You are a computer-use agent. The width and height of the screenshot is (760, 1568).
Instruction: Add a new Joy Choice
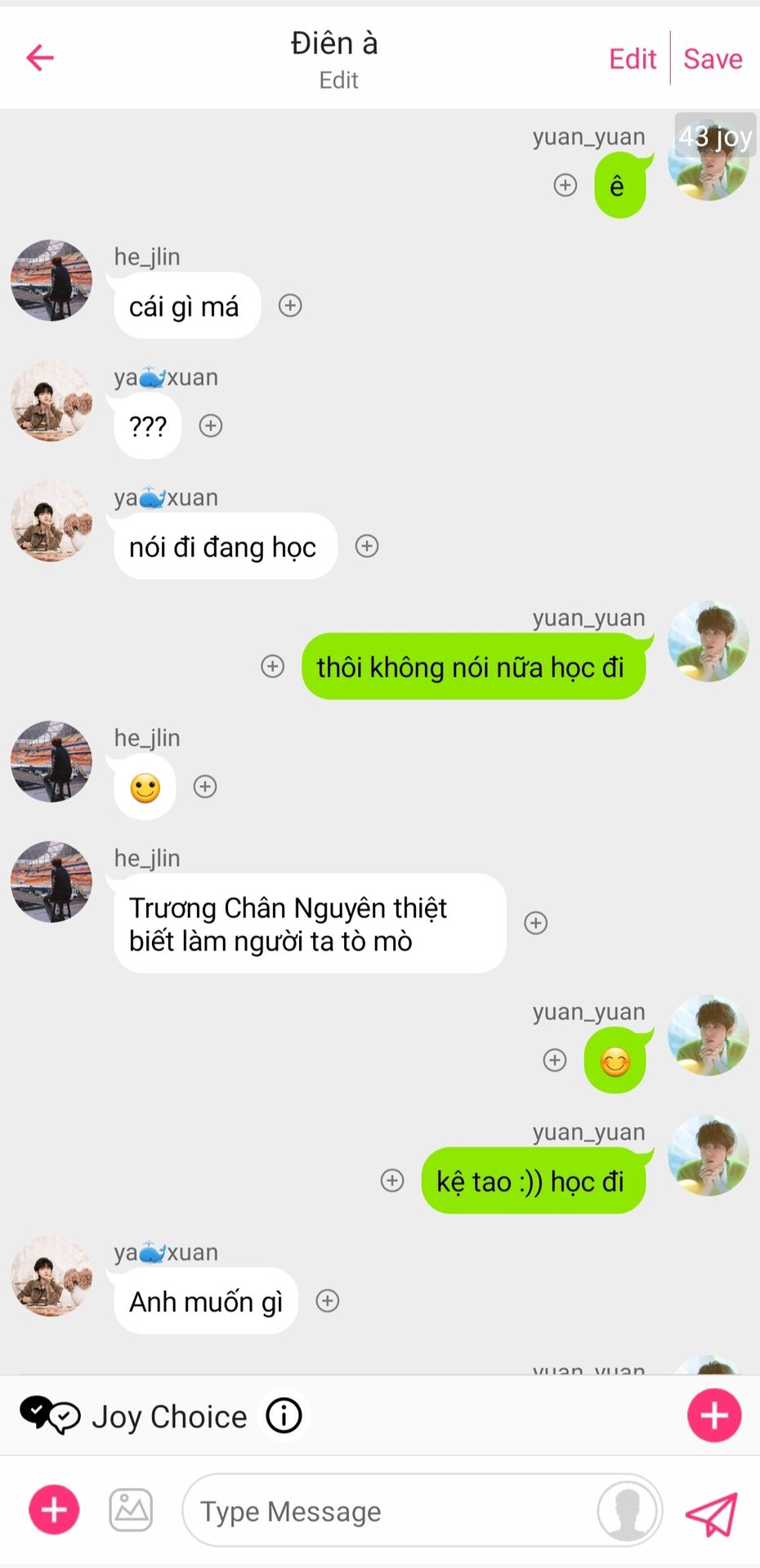pos(713,1415)
